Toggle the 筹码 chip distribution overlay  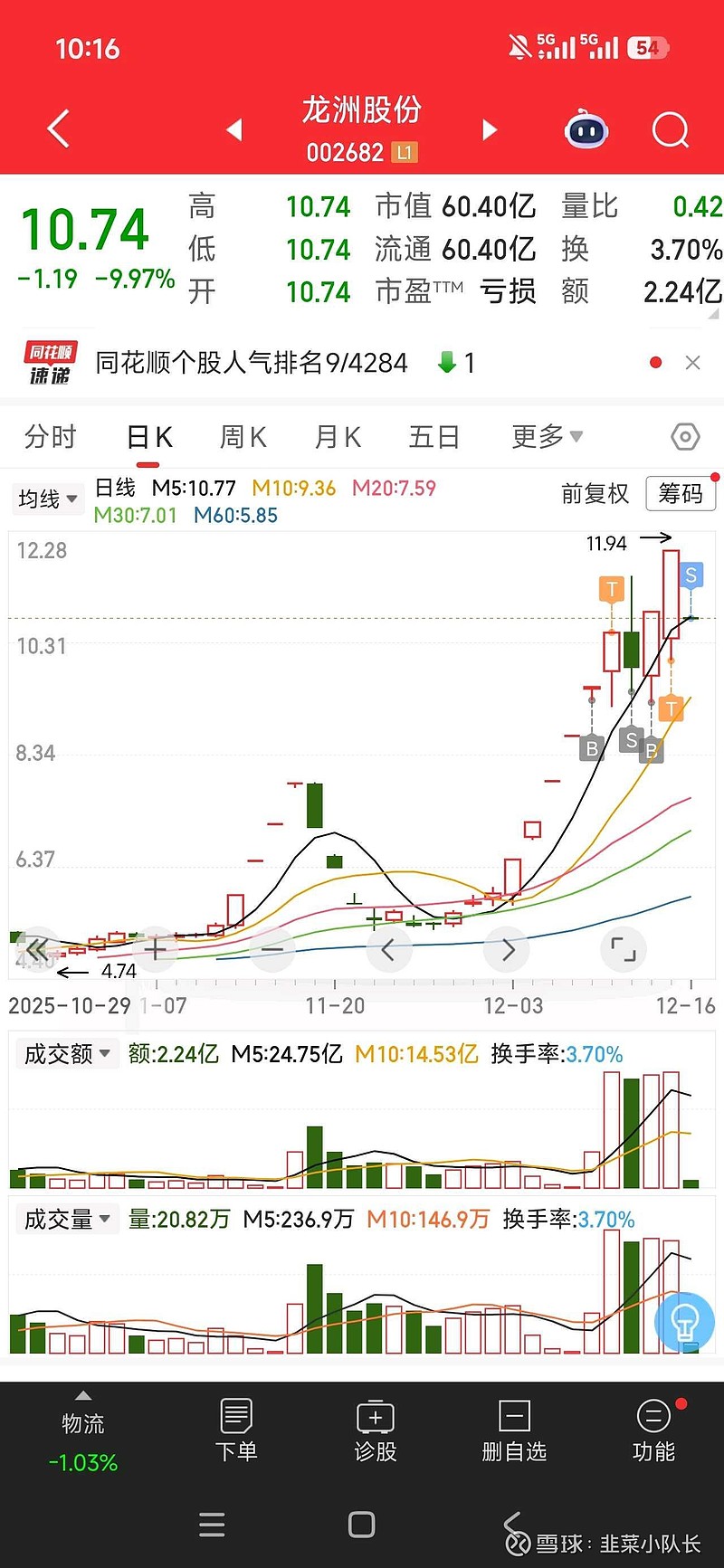coord(680,494)
